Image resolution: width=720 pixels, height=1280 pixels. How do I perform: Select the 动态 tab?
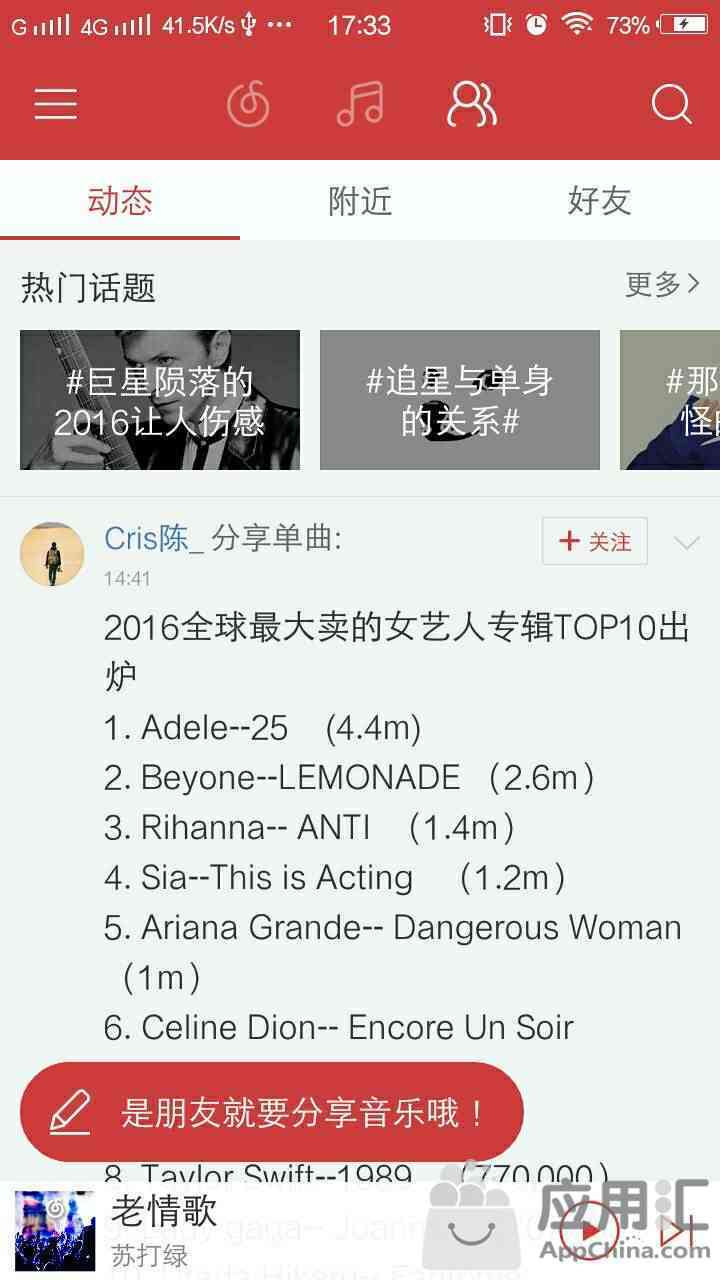coord(120,201)
